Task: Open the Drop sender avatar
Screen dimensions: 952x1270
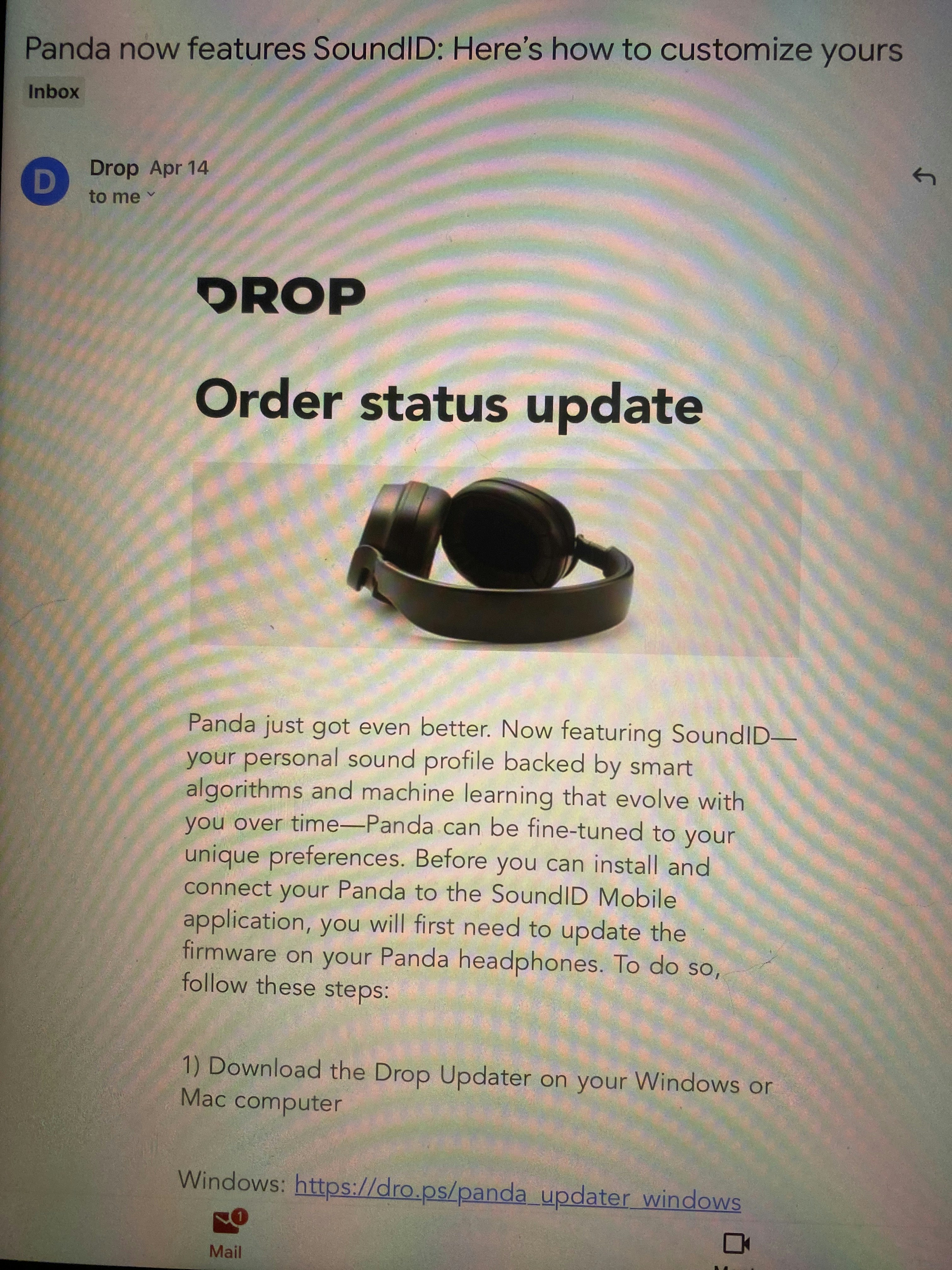Action: pos(45,181)
